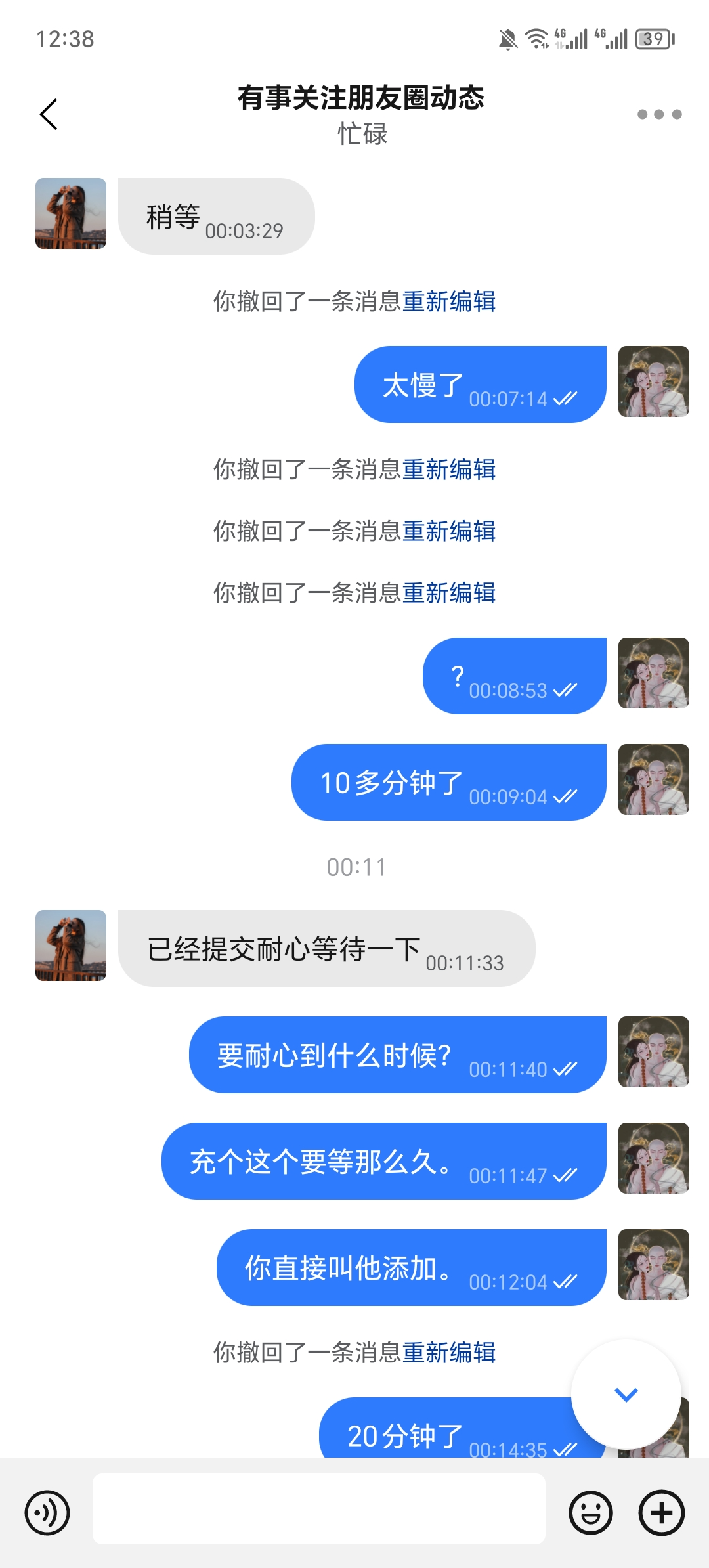Open the plus attachment menu

click(x=661, y=1513)
